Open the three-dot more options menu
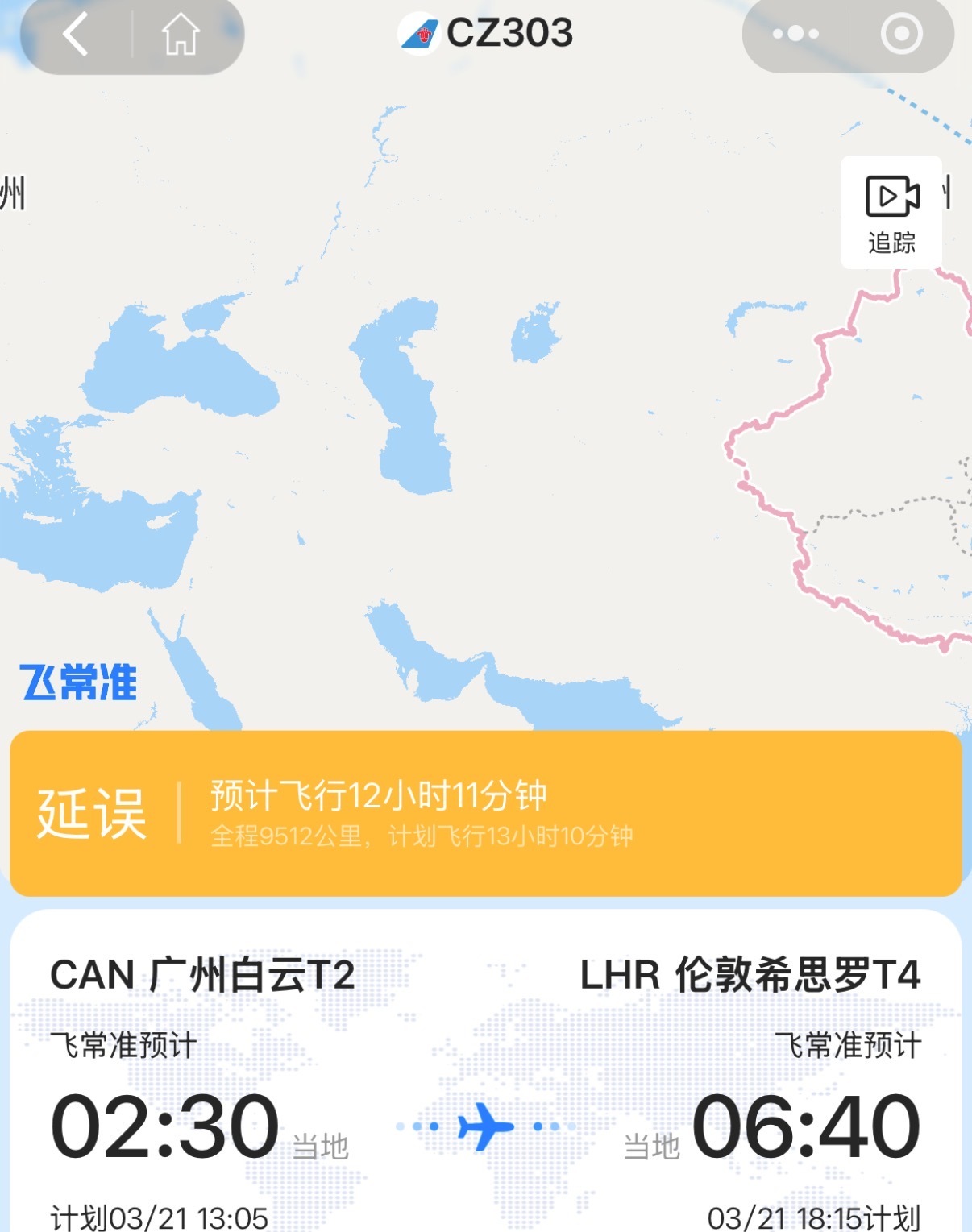This screenshot has width=972, height=1232. (795, 34)
